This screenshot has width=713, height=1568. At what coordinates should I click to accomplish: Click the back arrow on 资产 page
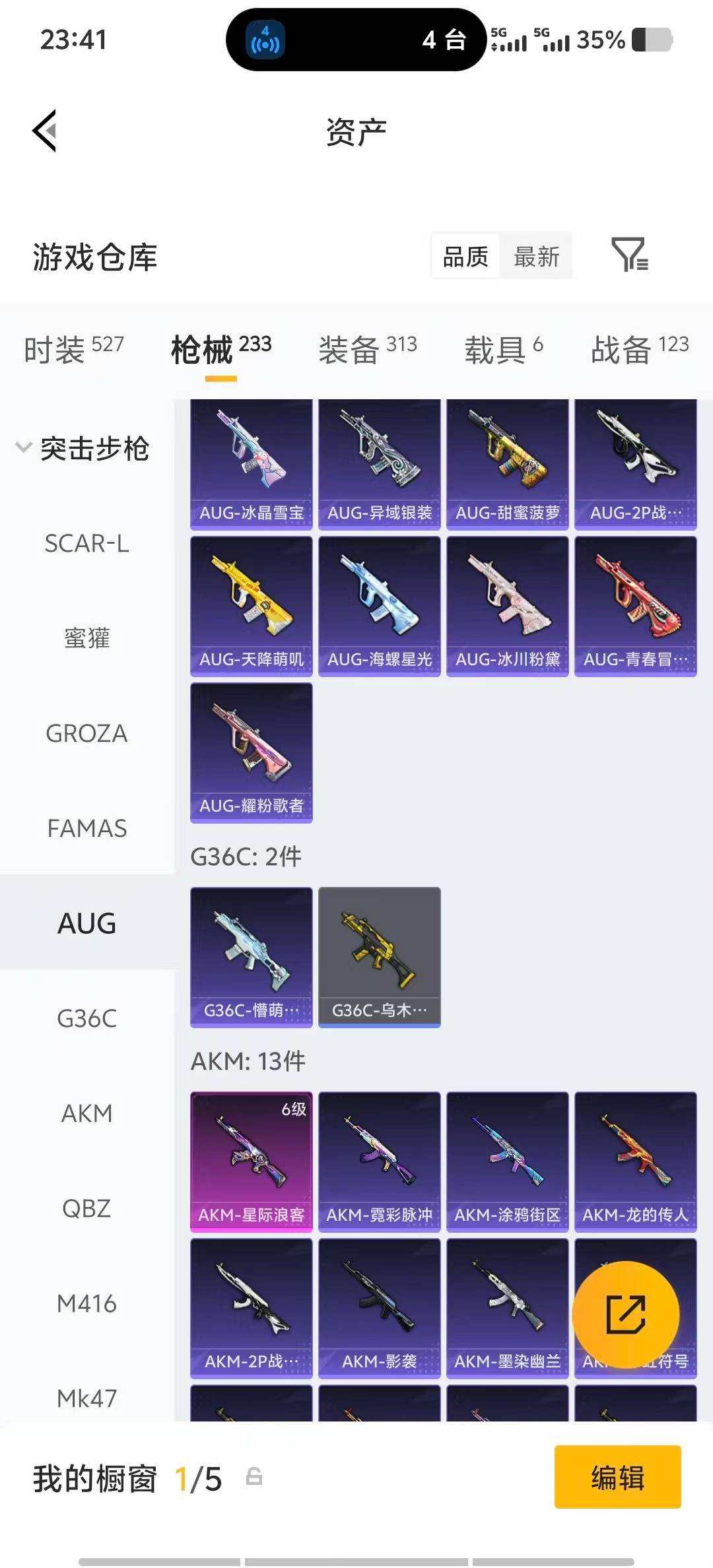[x=45, y=131]
